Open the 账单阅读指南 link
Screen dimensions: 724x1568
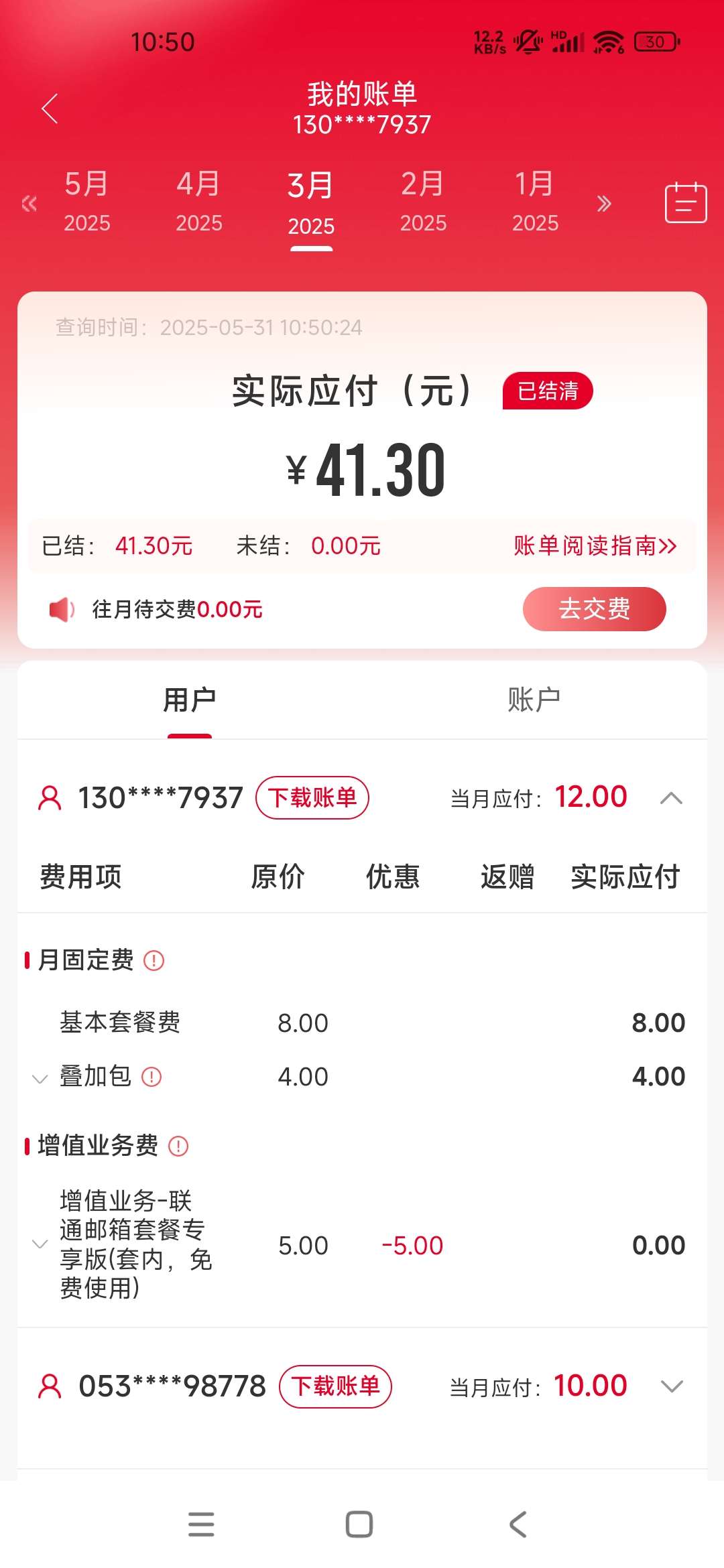(x=595, y=545)
